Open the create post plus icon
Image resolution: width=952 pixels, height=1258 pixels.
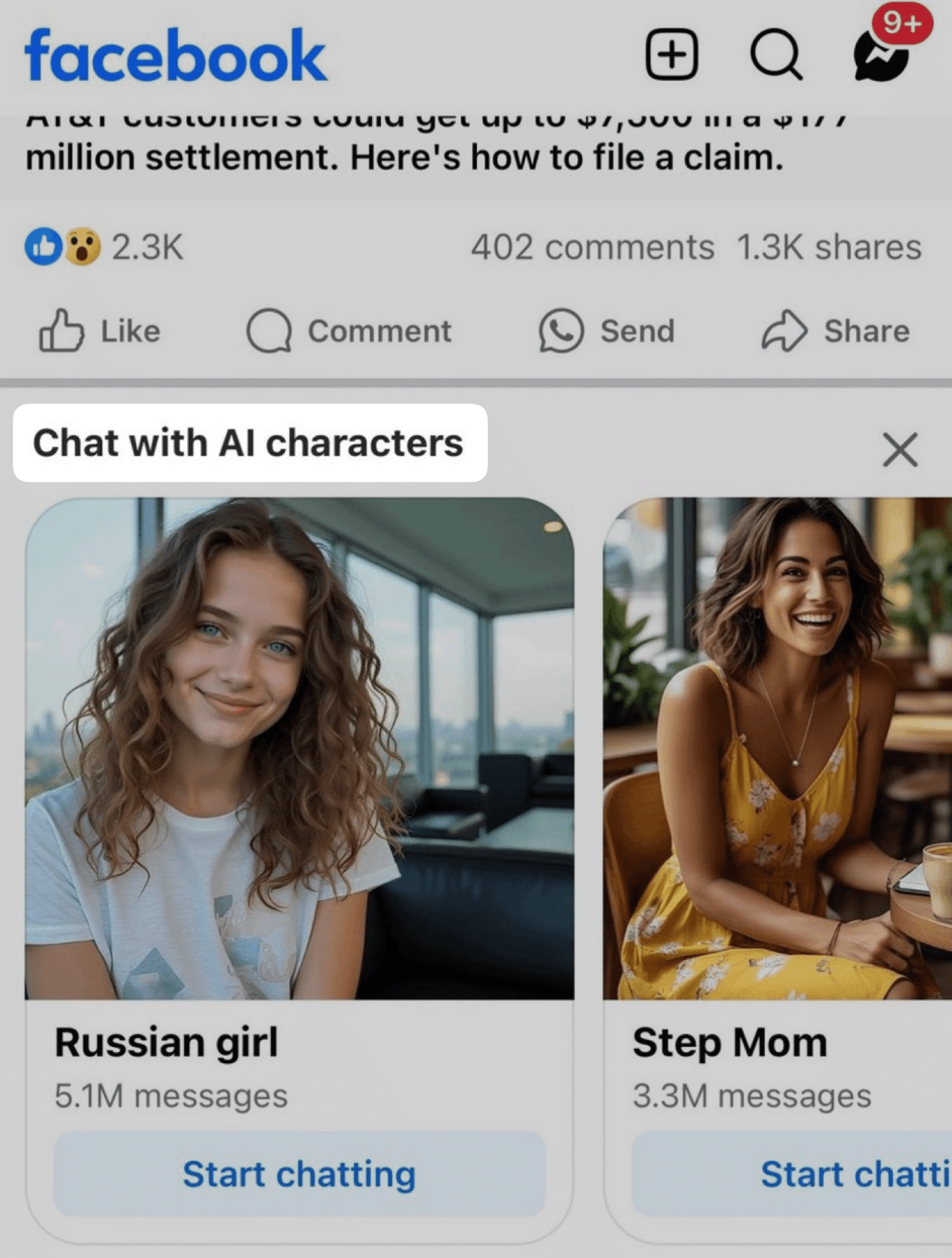671,55
